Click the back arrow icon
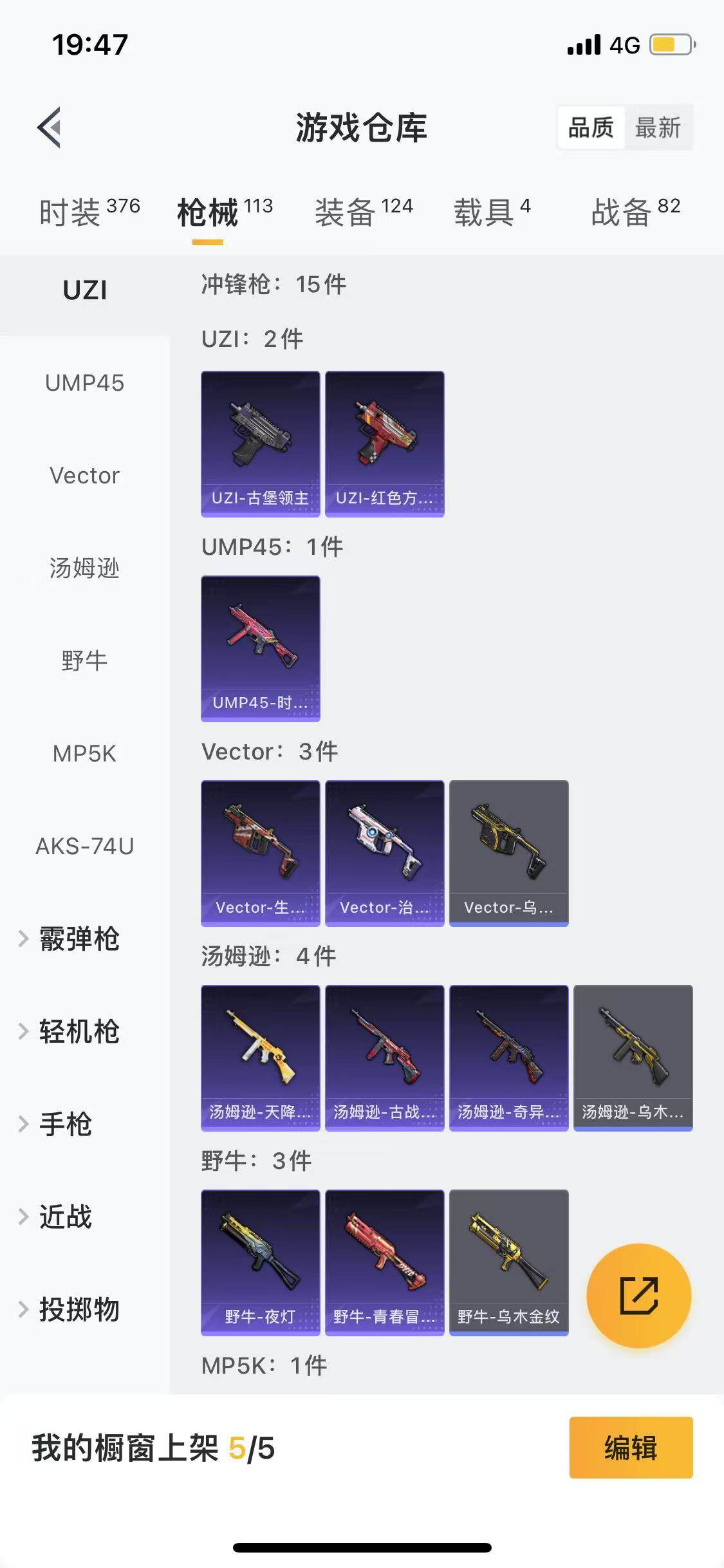Viewport: 724px width, 1568px height. click(x=48, y=126)
